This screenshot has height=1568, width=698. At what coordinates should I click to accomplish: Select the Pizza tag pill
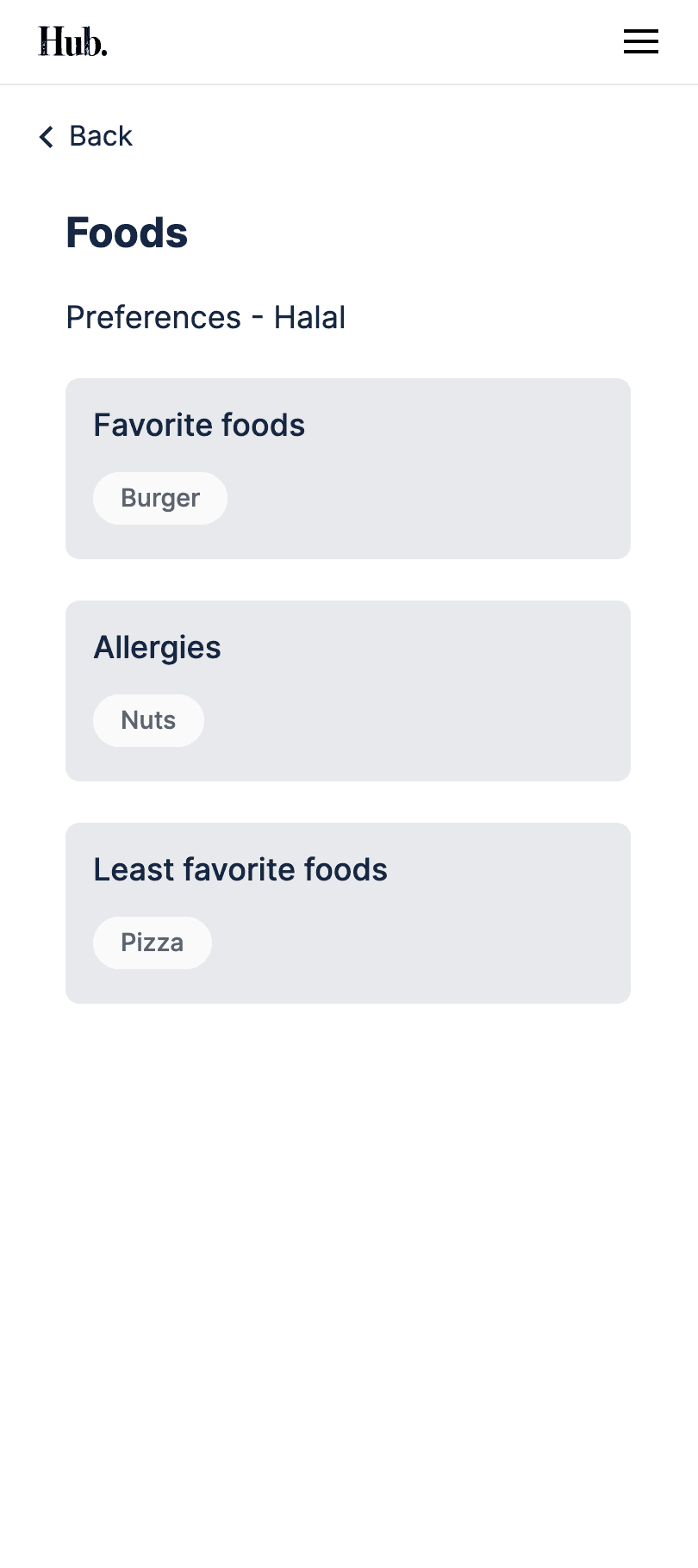(x=152, y=943)
